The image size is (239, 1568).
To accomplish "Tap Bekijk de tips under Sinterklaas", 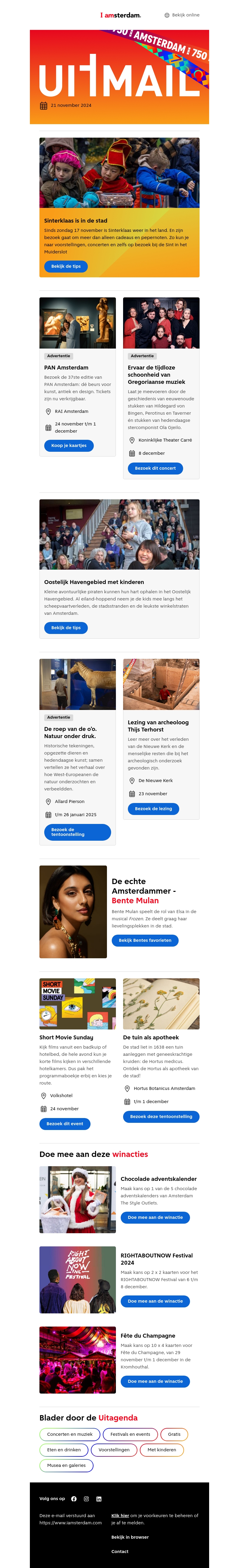I will 66,266.
